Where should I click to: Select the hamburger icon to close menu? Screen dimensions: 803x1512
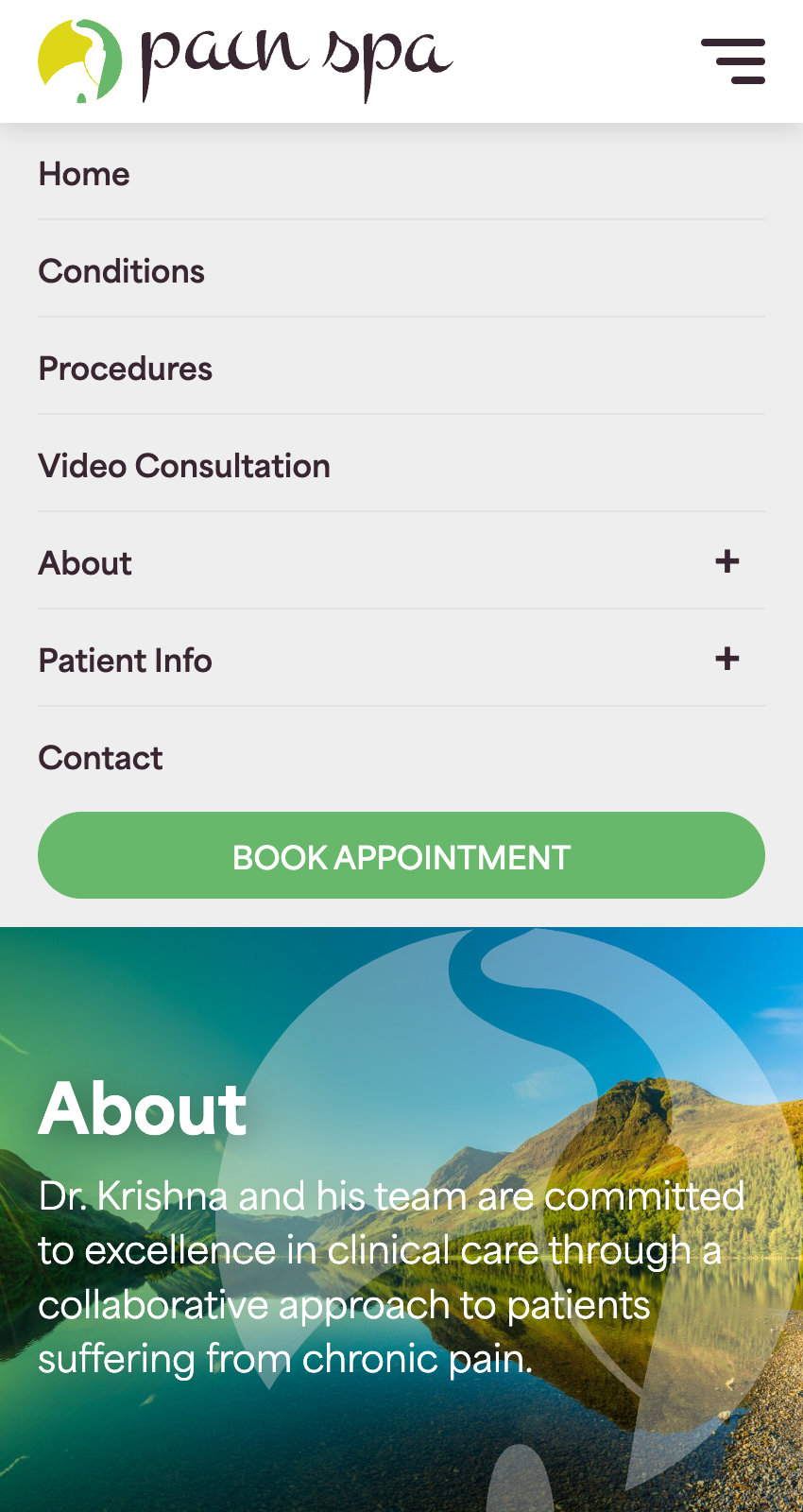(735, 60)
